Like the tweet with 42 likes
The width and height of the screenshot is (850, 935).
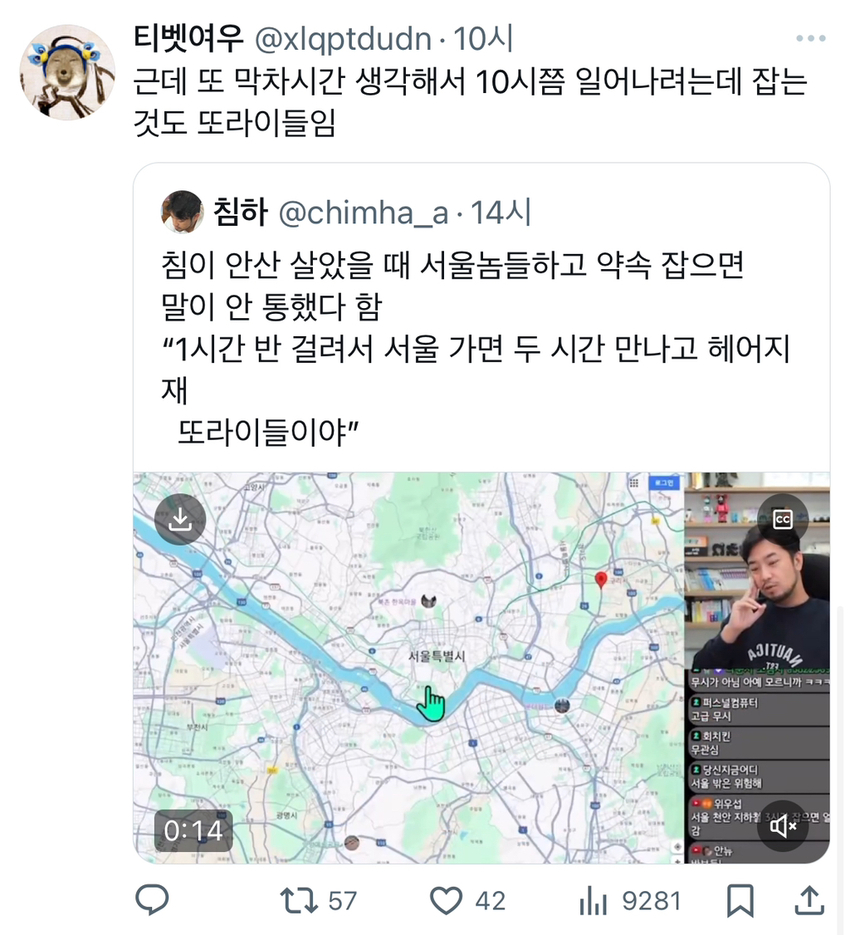tap(446, 901)
